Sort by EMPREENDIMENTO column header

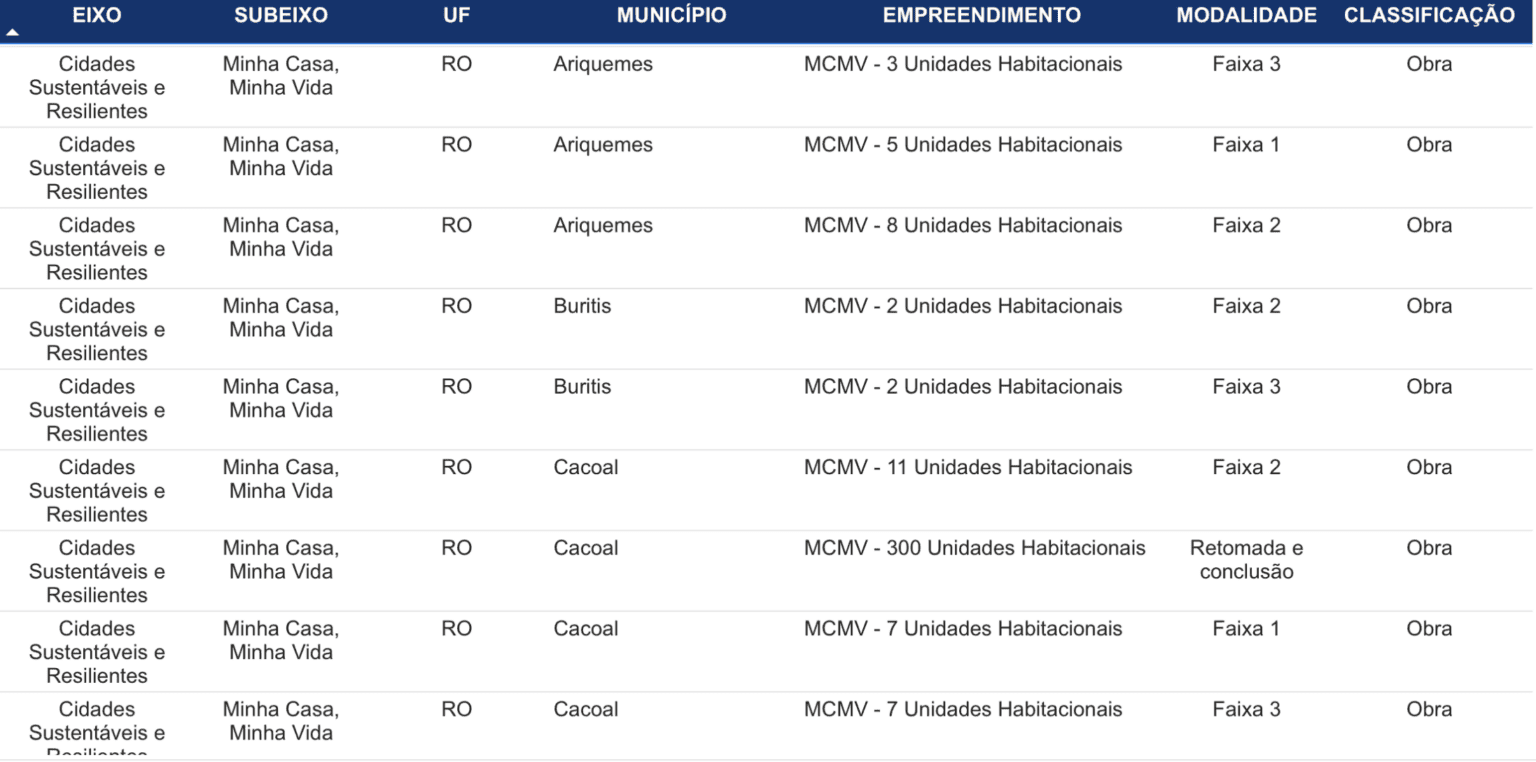[981, 16]
